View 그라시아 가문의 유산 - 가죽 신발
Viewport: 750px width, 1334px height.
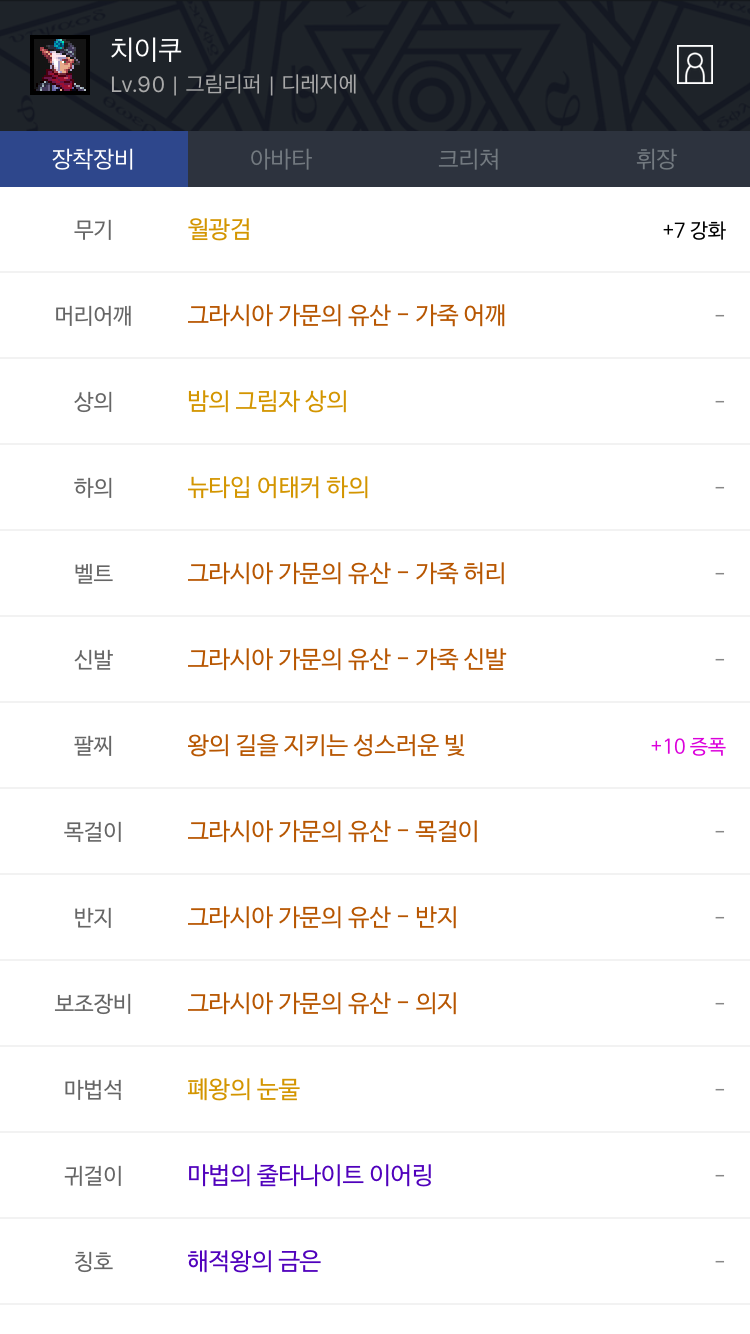[347, 659]
